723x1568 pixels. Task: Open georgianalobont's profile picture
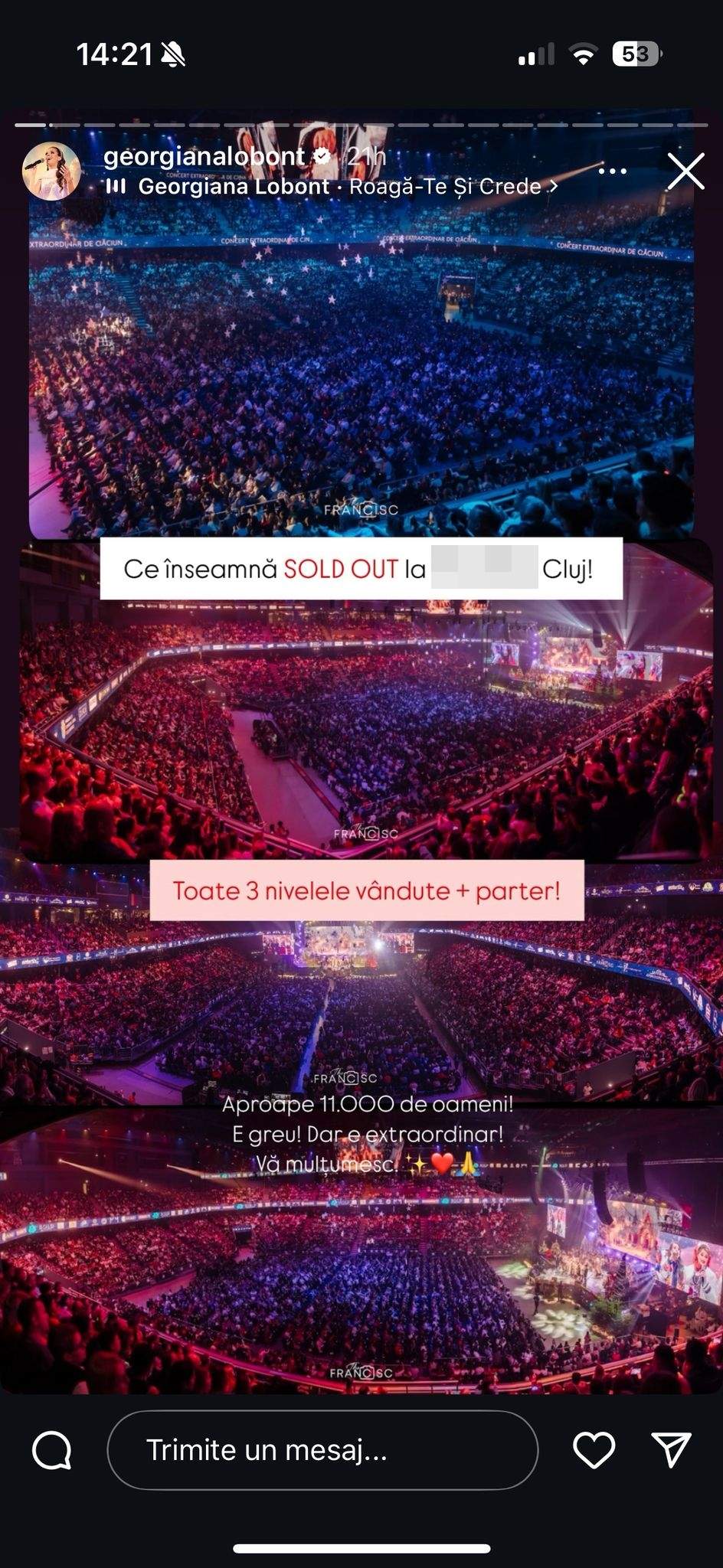(x=51, y=170)
